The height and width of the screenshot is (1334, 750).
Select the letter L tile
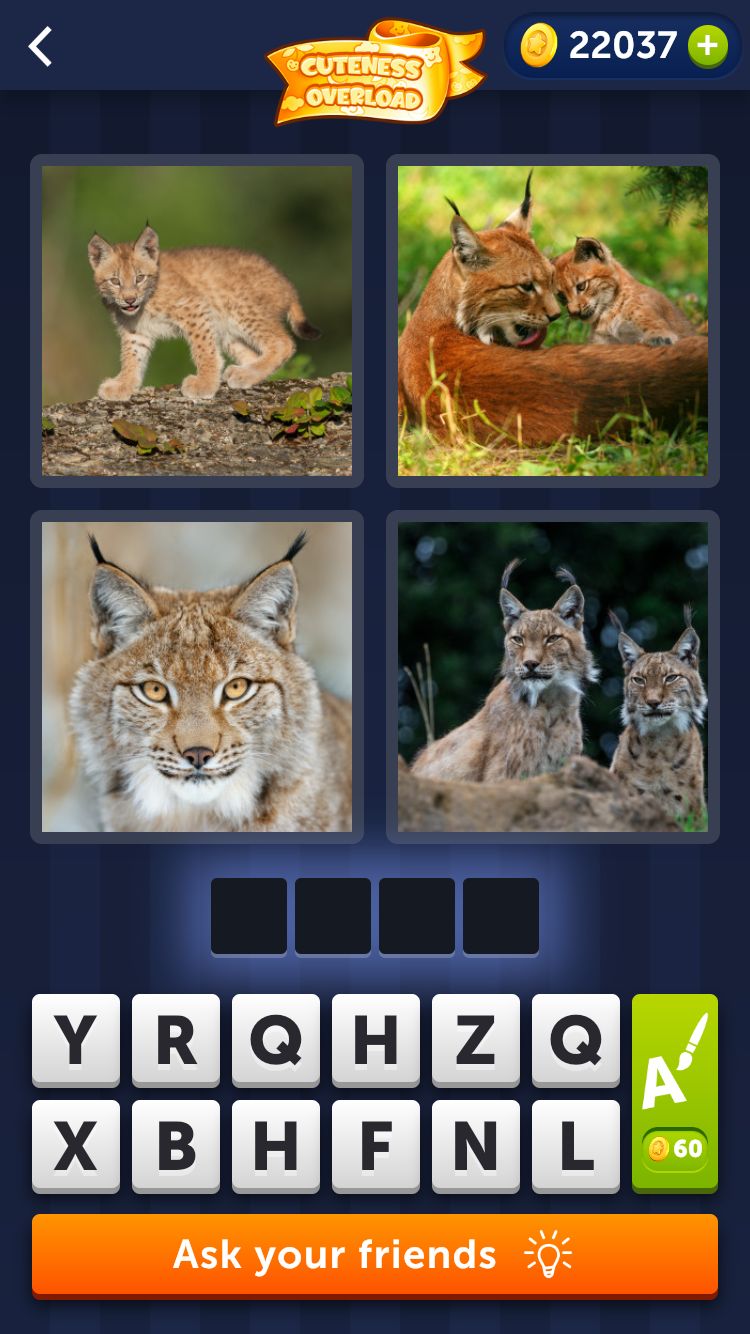point(576,1146)
